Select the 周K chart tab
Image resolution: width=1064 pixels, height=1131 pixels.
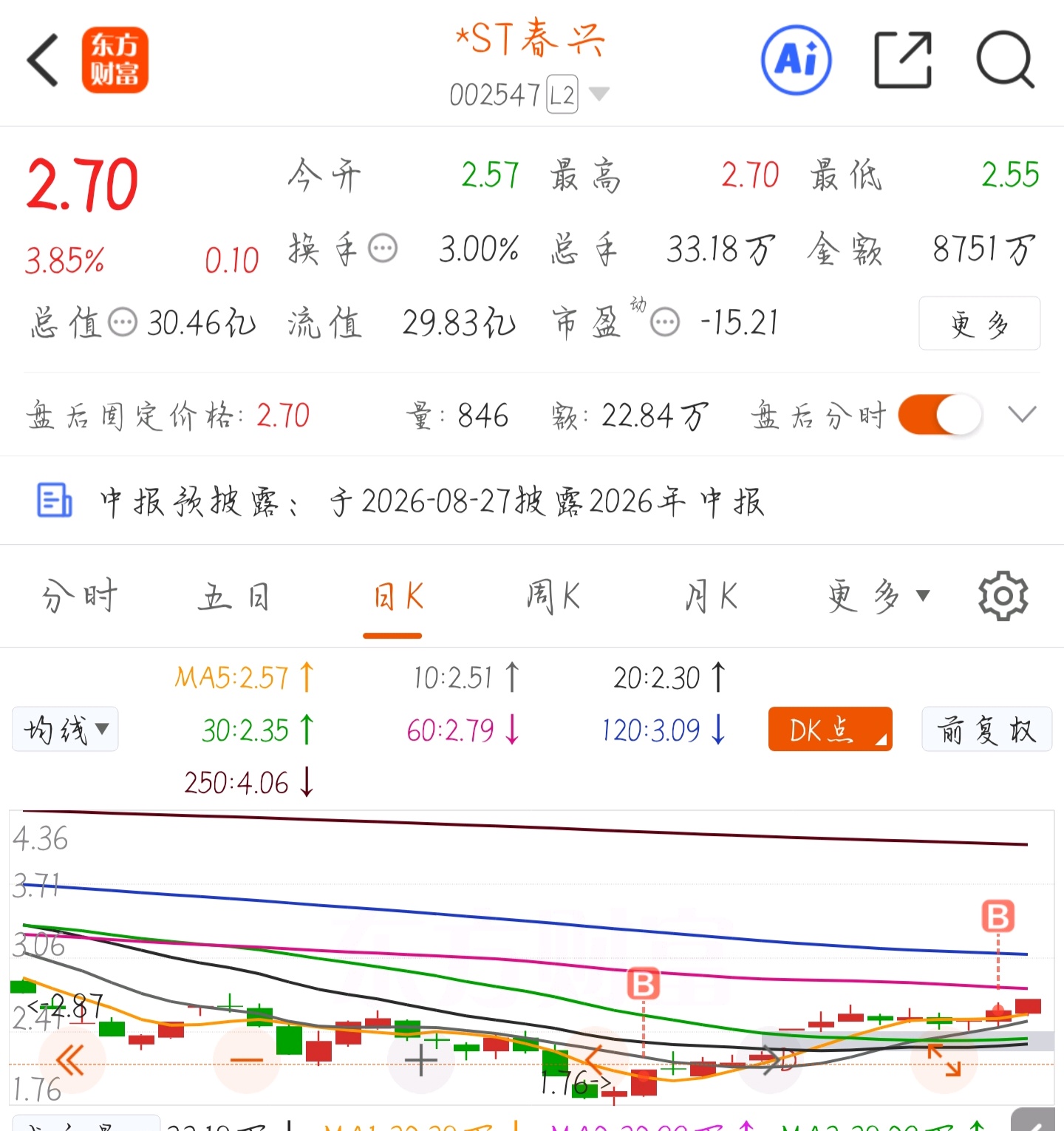click(x=553, y=596)
